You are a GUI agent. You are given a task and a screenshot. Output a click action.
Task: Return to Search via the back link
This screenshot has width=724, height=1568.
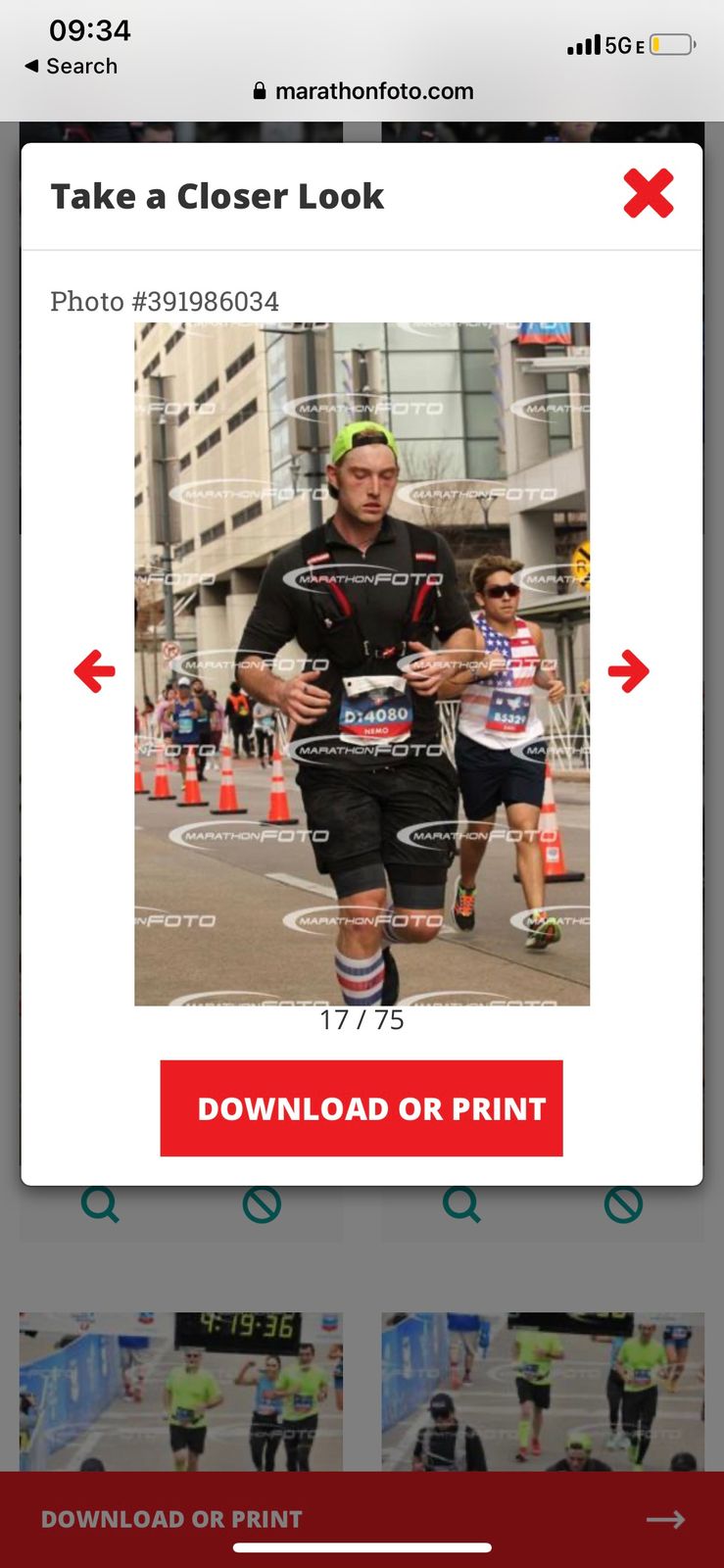[71, 66]
